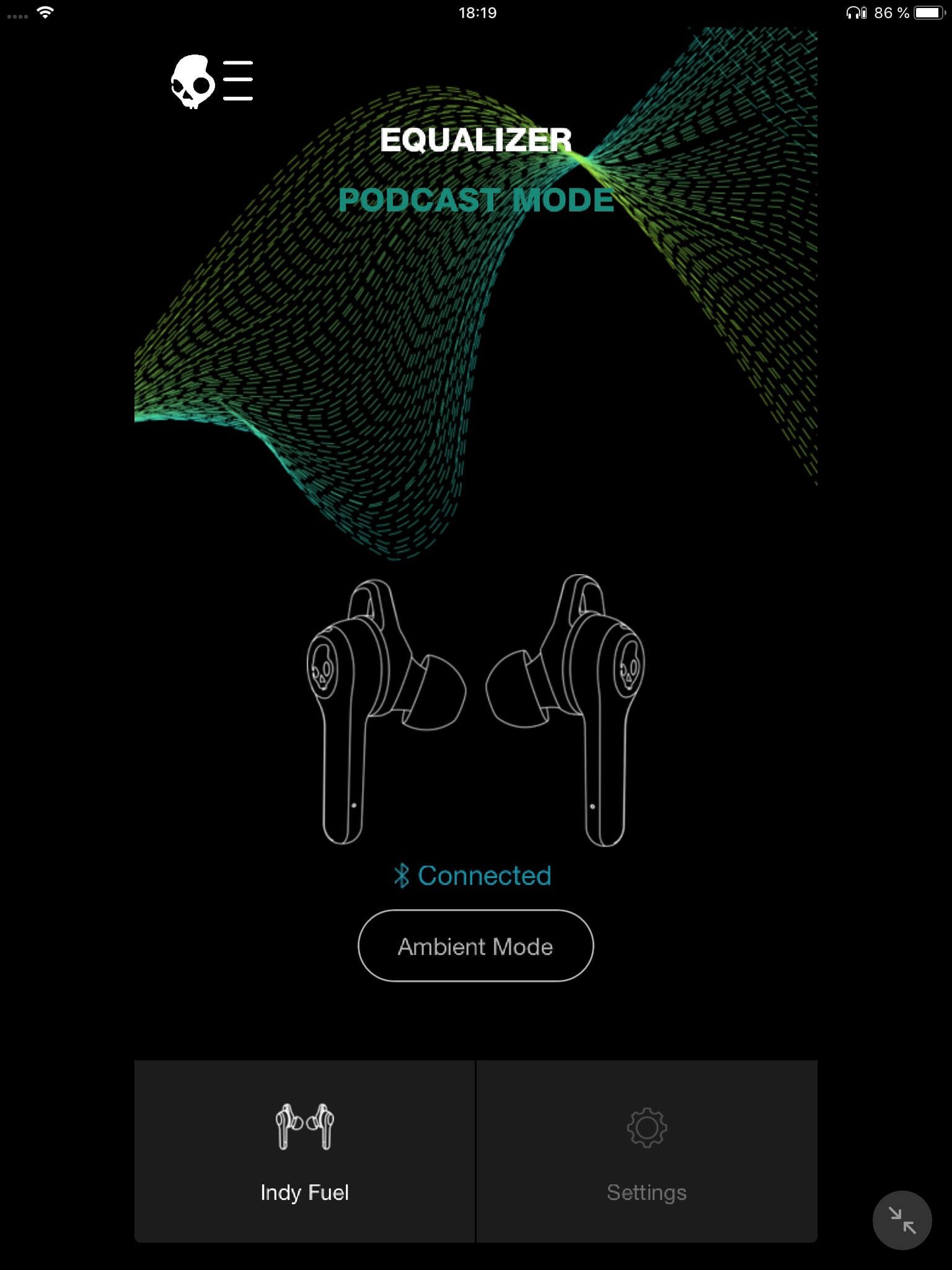Open the Settings tab
952x1270 pixels.
click(x=646, y=1152)
